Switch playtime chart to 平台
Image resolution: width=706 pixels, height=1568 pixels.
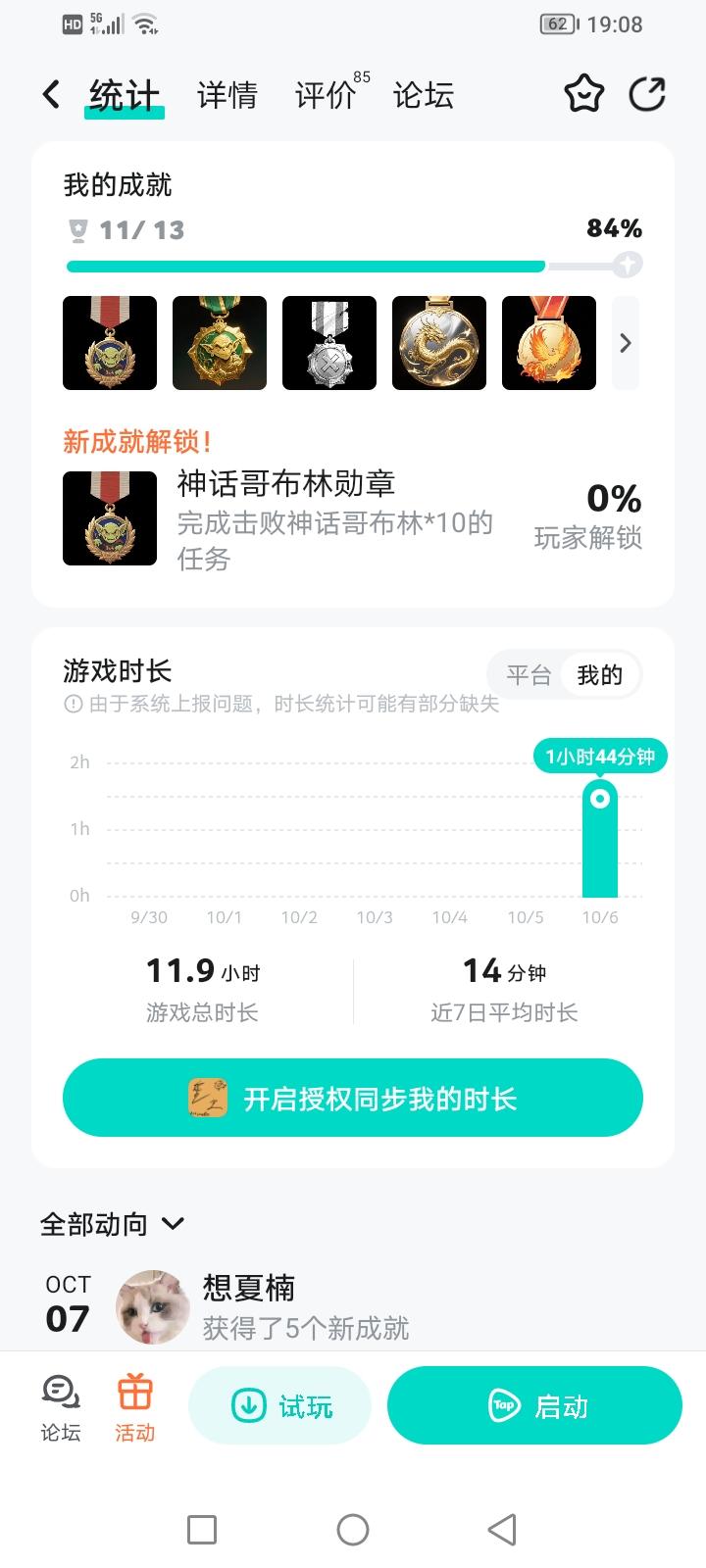(x=529, y=675)
